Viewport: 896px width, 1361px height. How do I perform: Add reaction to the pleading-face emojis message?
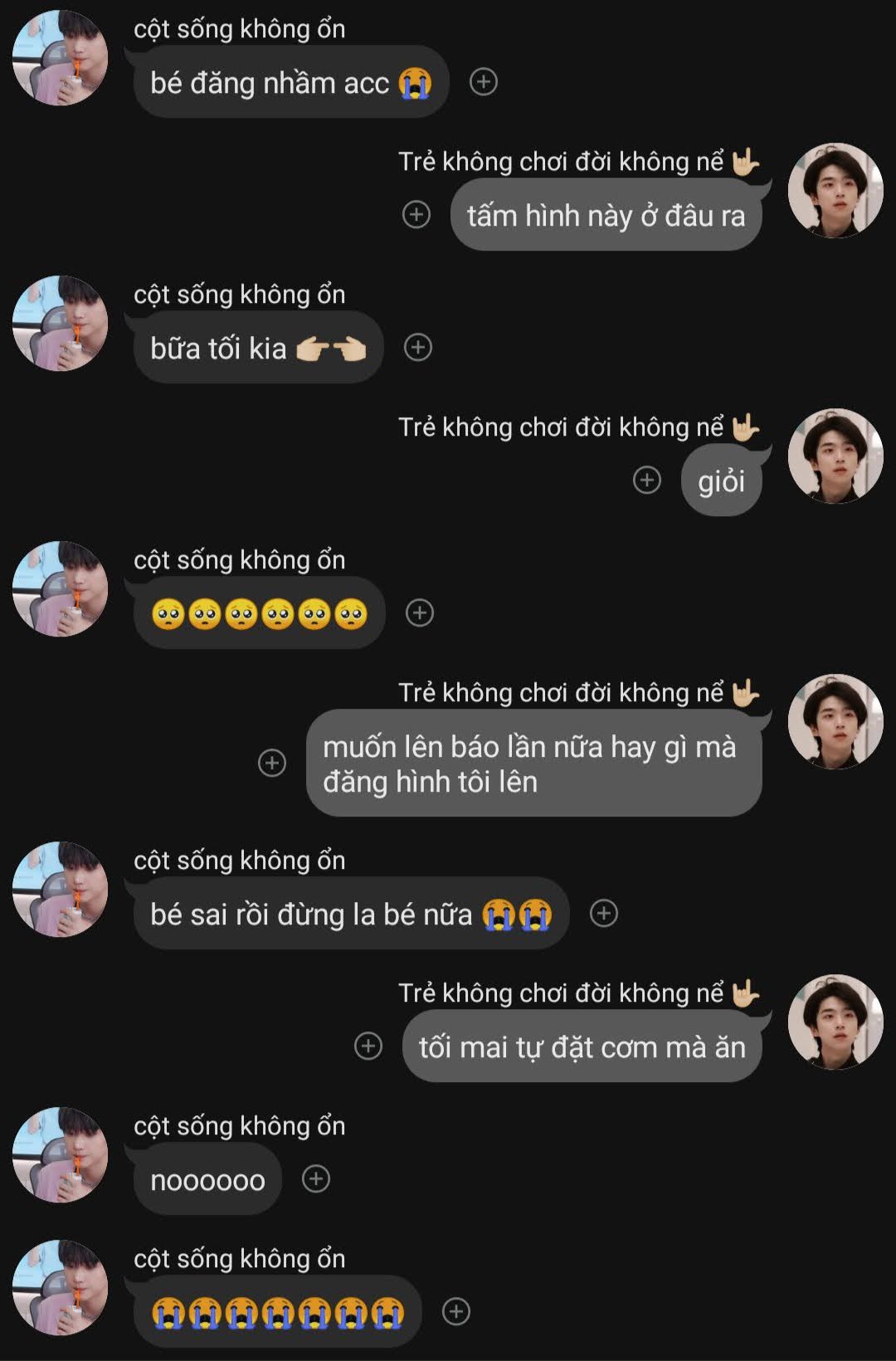click(x=420, y=613)
